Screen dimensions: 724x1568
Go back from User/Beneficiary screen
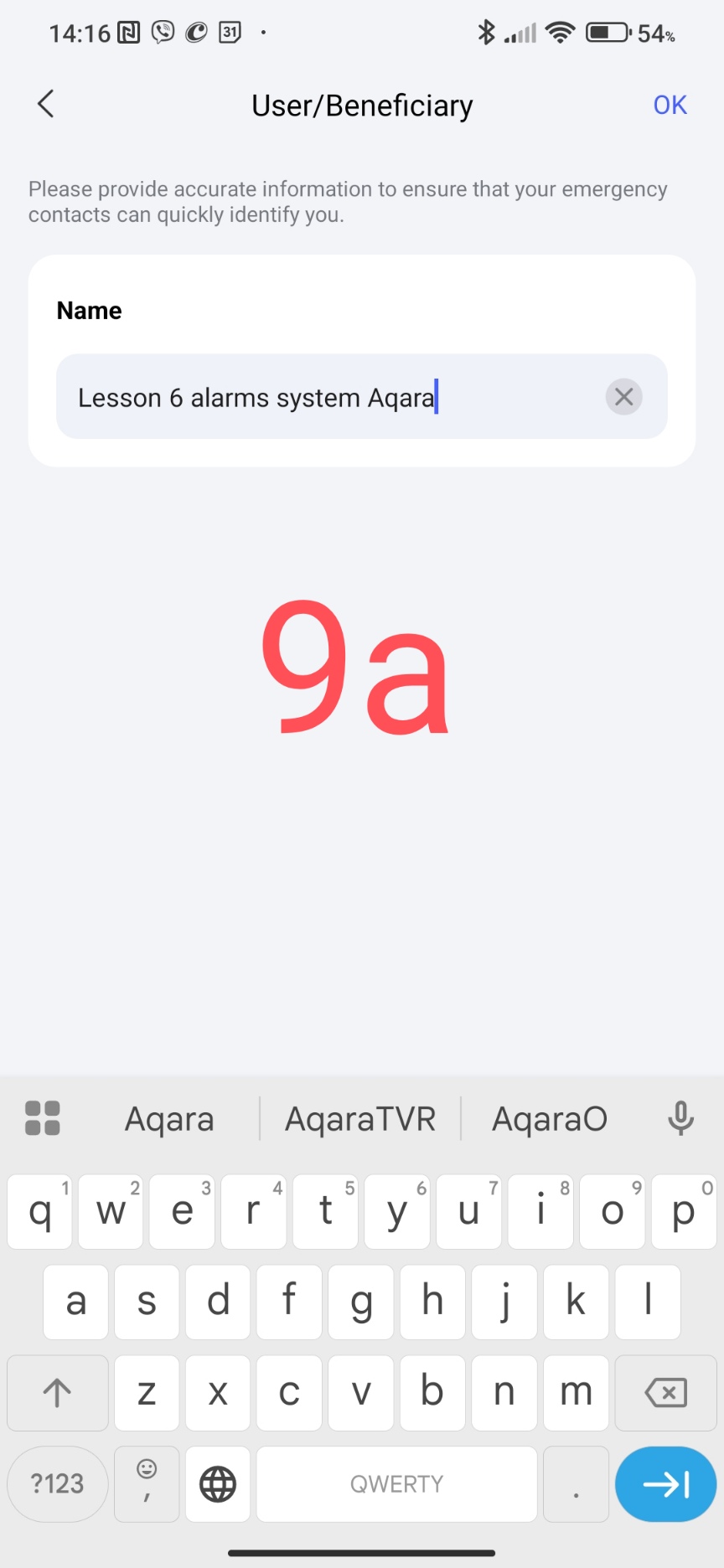click(46, 105)
